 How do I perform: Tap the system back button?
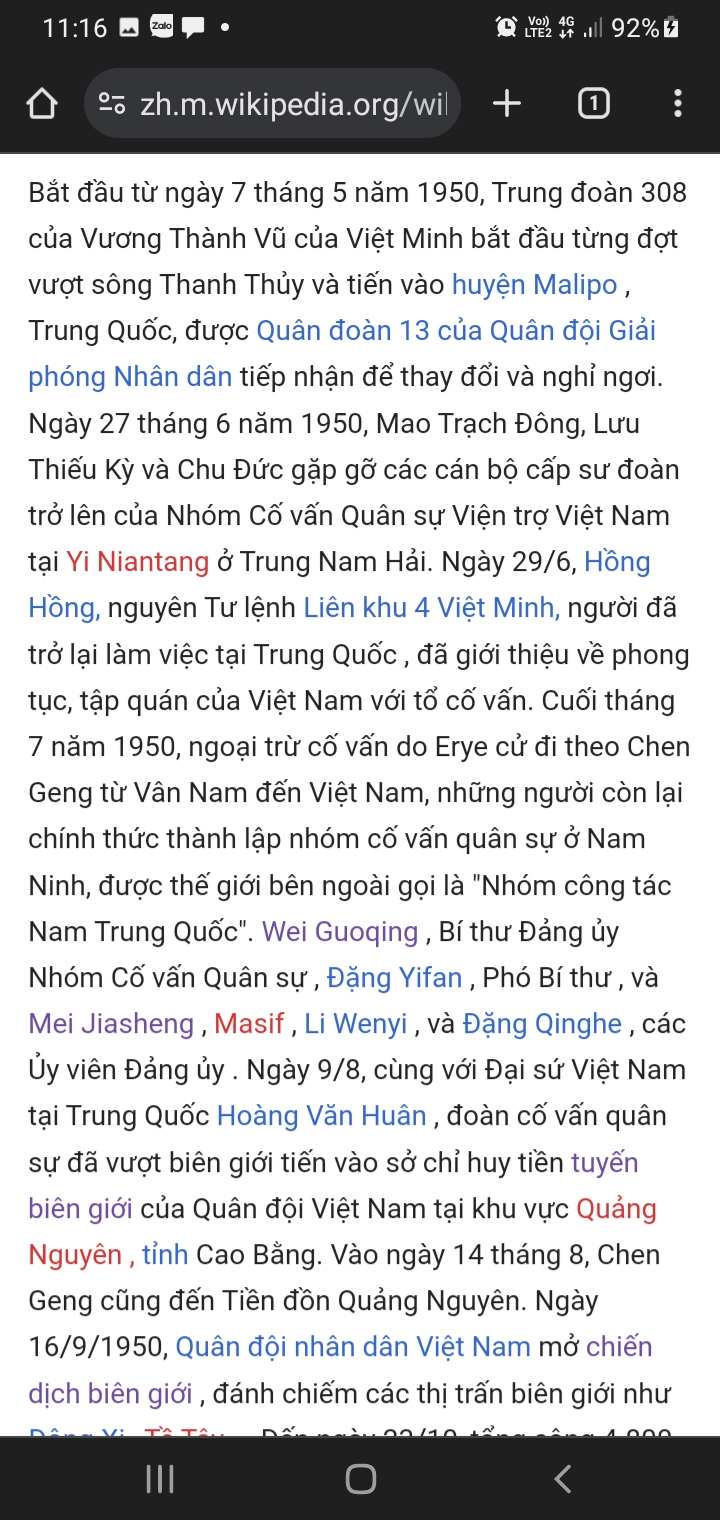click(x=563, y=1478)
